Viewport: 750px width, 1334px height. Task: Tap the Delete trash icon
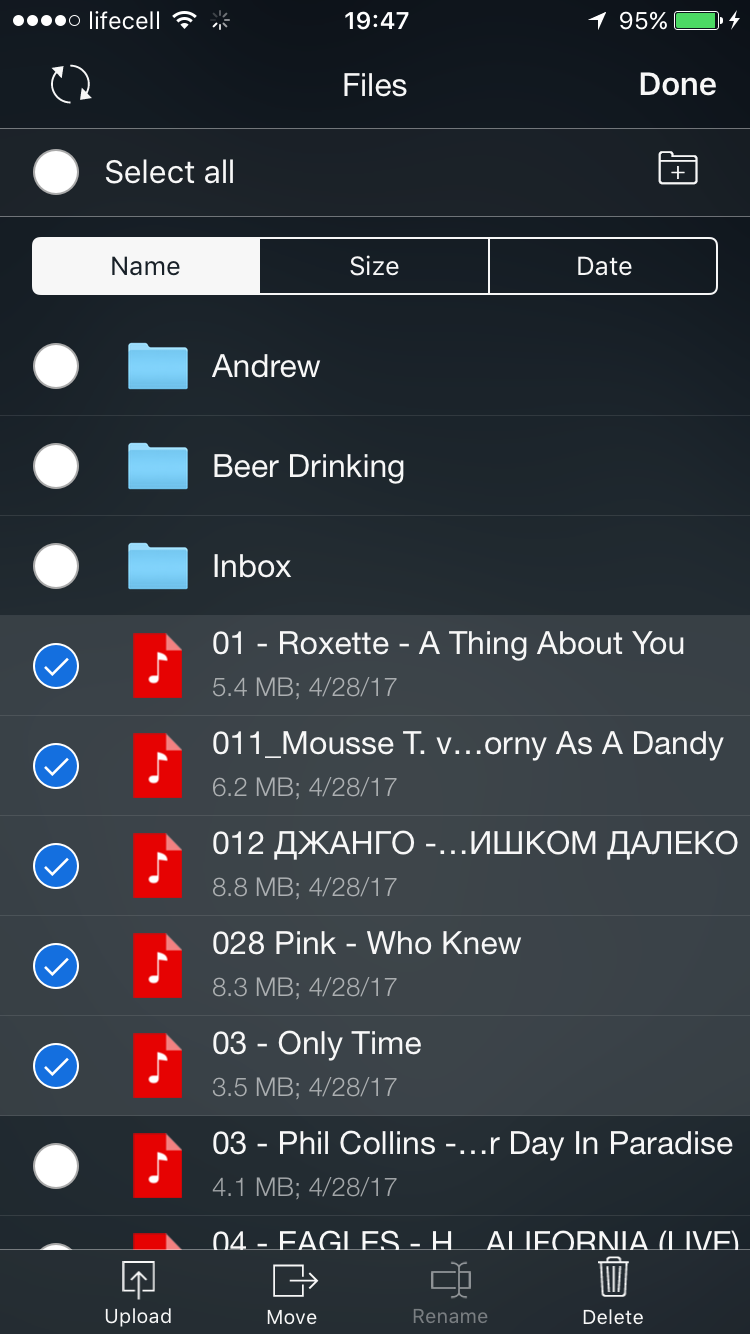(612, 1290)
